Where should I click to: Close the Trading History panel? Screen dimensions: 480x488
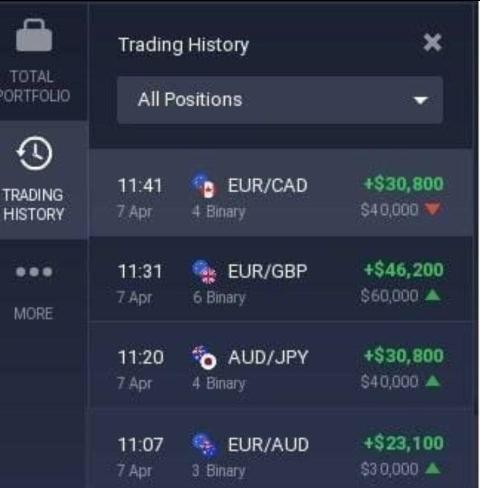pos(432,43)
